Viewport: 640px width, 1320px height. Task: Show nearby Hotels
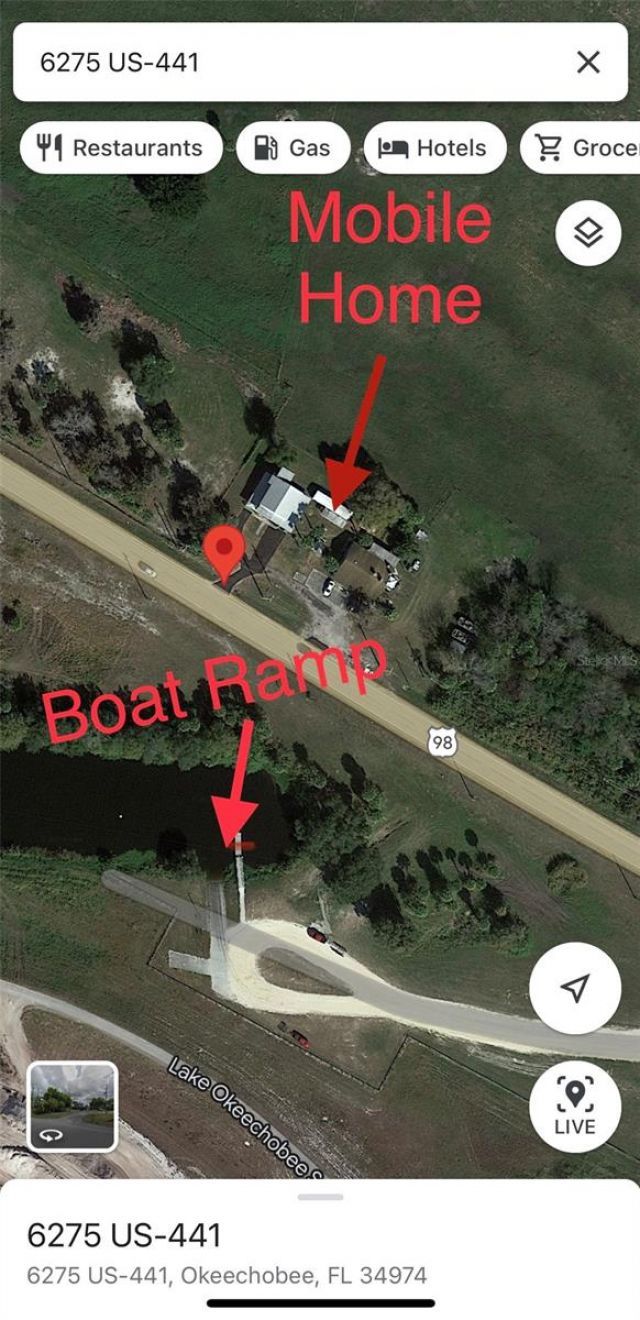pos(433,148)
